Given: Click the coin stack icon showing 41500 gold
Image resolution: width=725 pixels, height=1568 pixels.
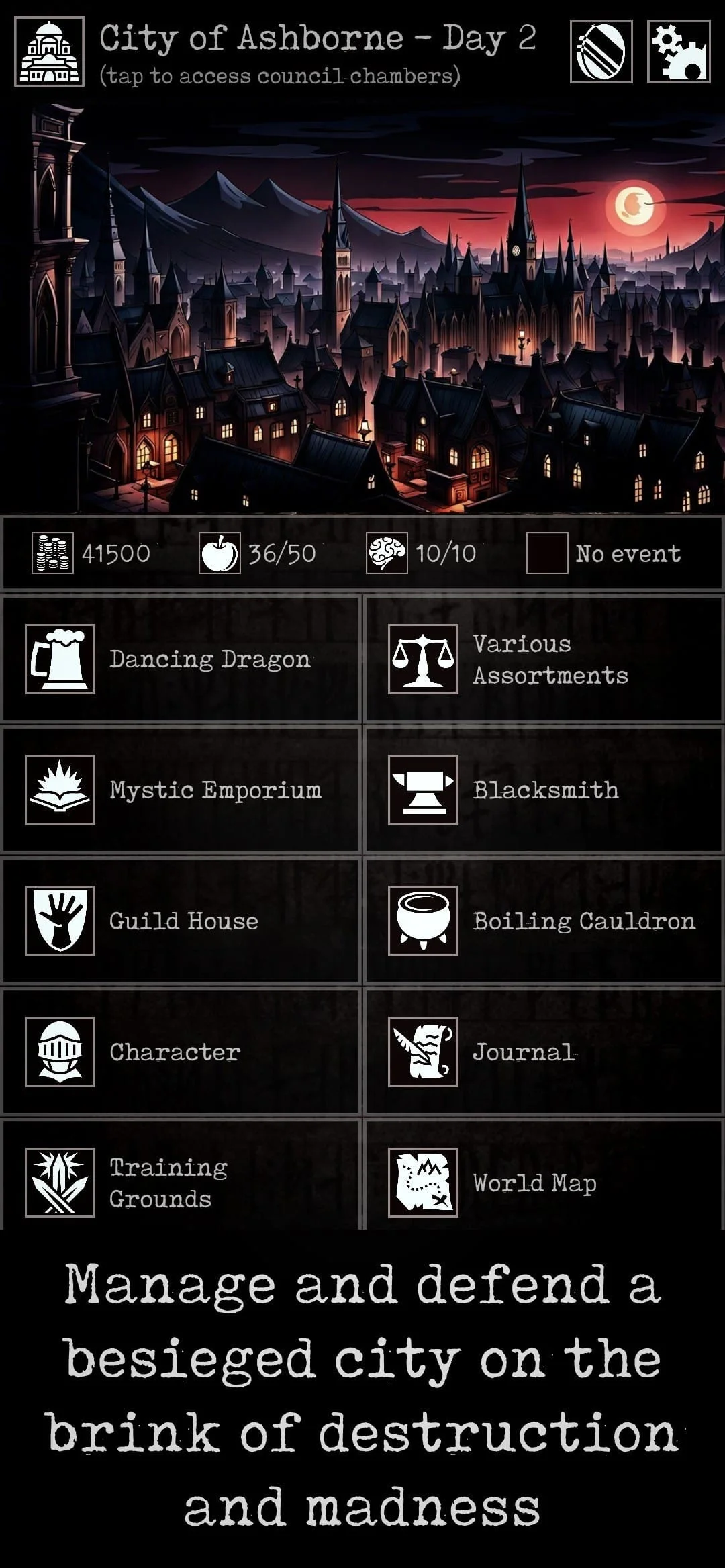Looking at the screenshot, I should (52, 554).
